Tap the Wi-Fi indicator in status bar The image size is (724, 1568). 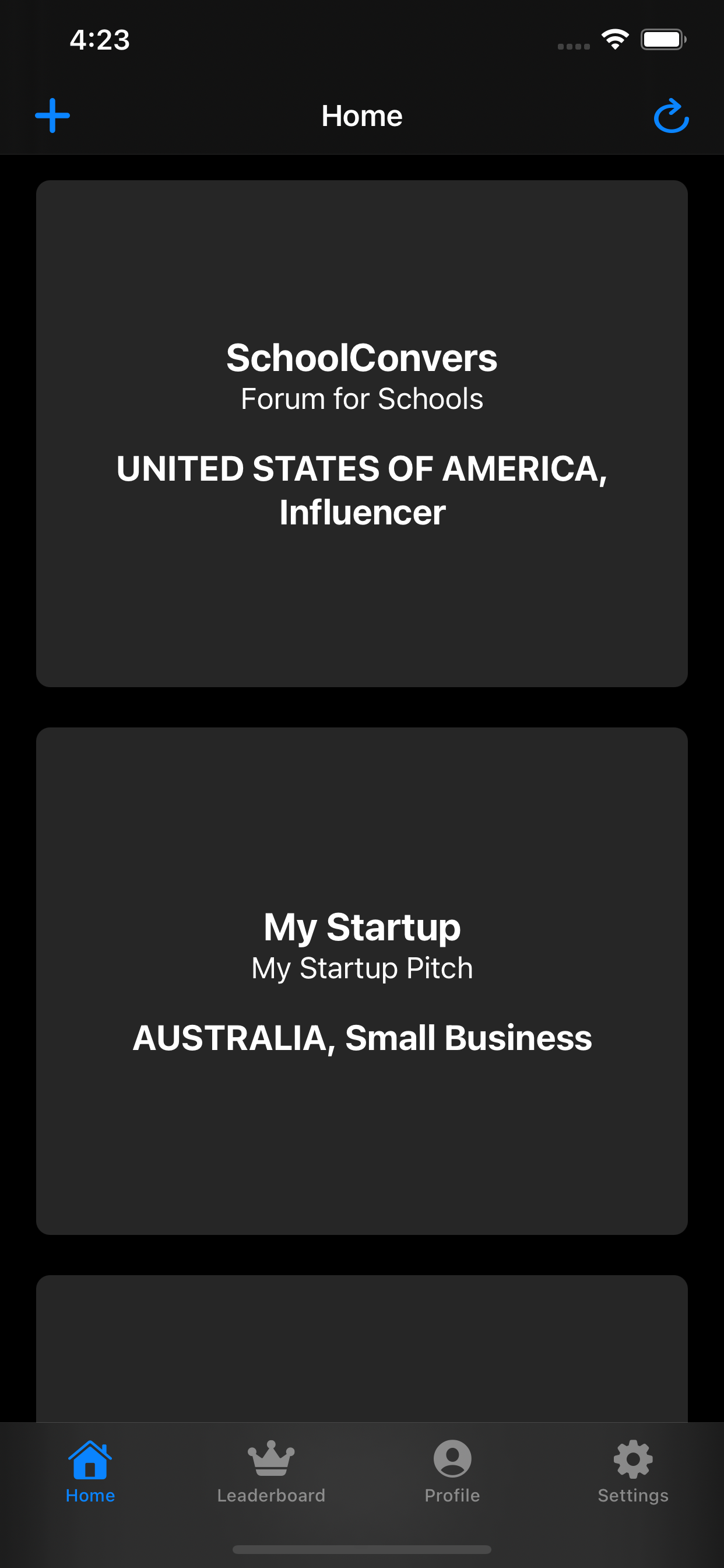point(614,39)
